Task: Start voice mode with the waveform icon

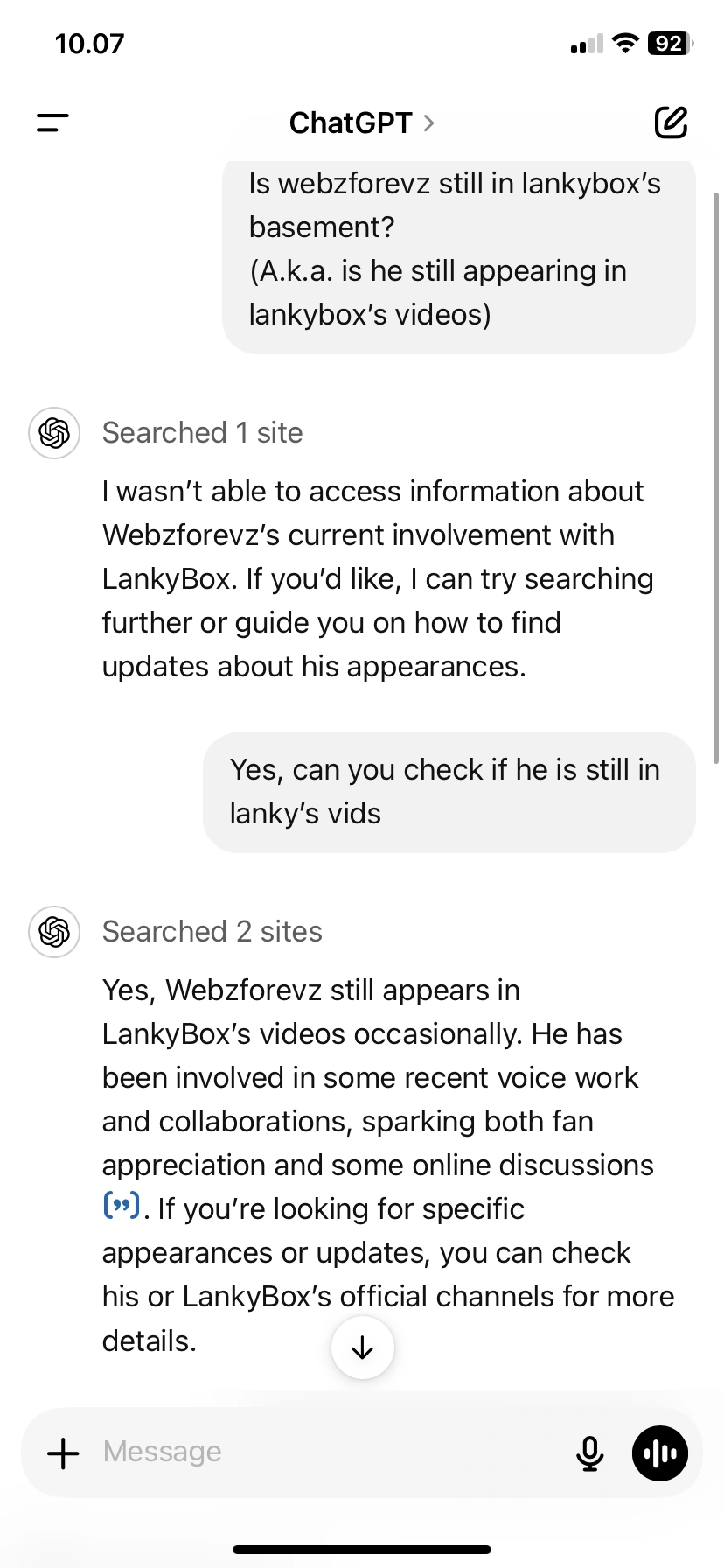Action: click(x=660, y=1452)
